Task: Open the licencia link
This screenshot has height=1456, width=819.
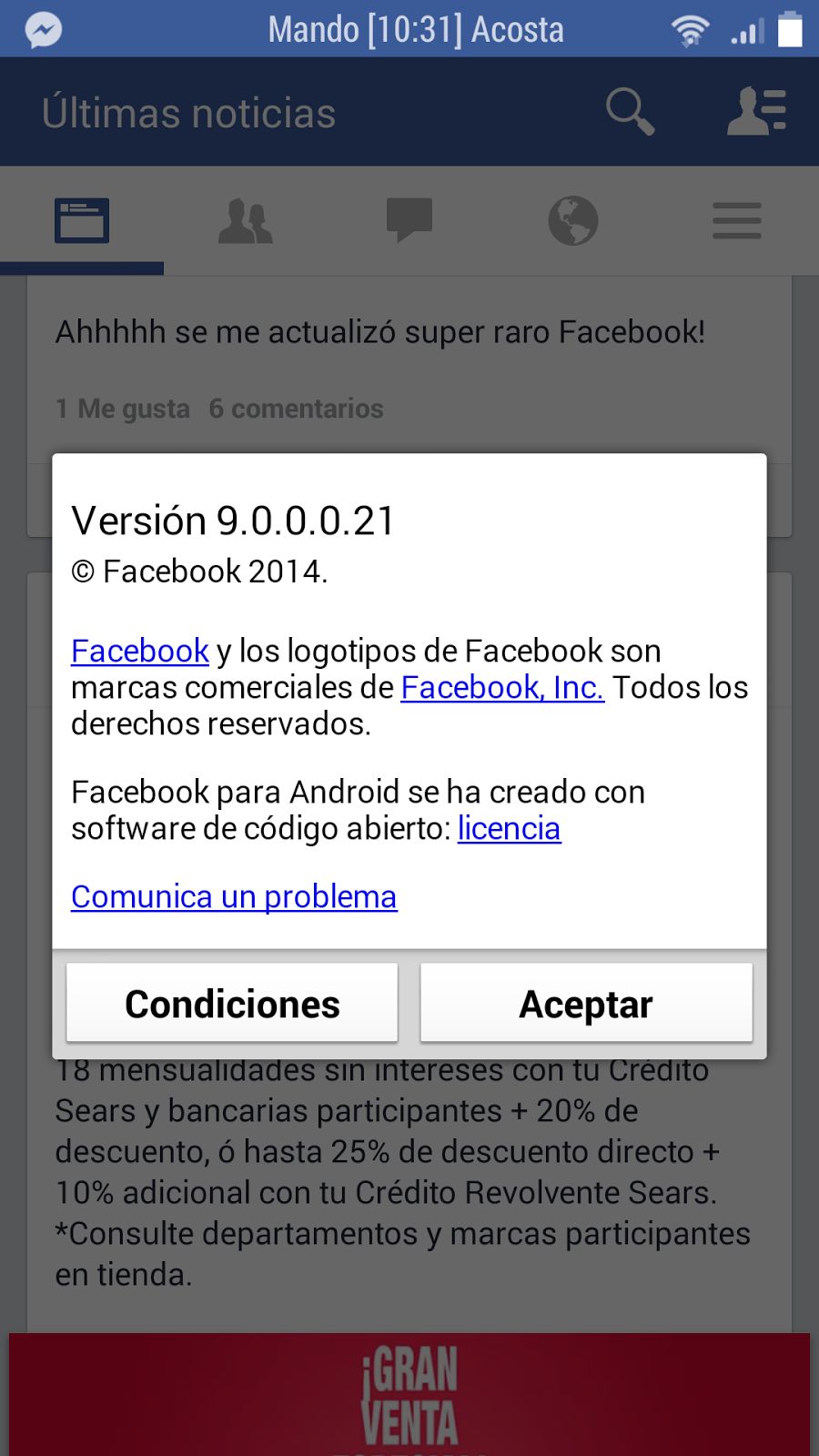Action: (509, 829)
